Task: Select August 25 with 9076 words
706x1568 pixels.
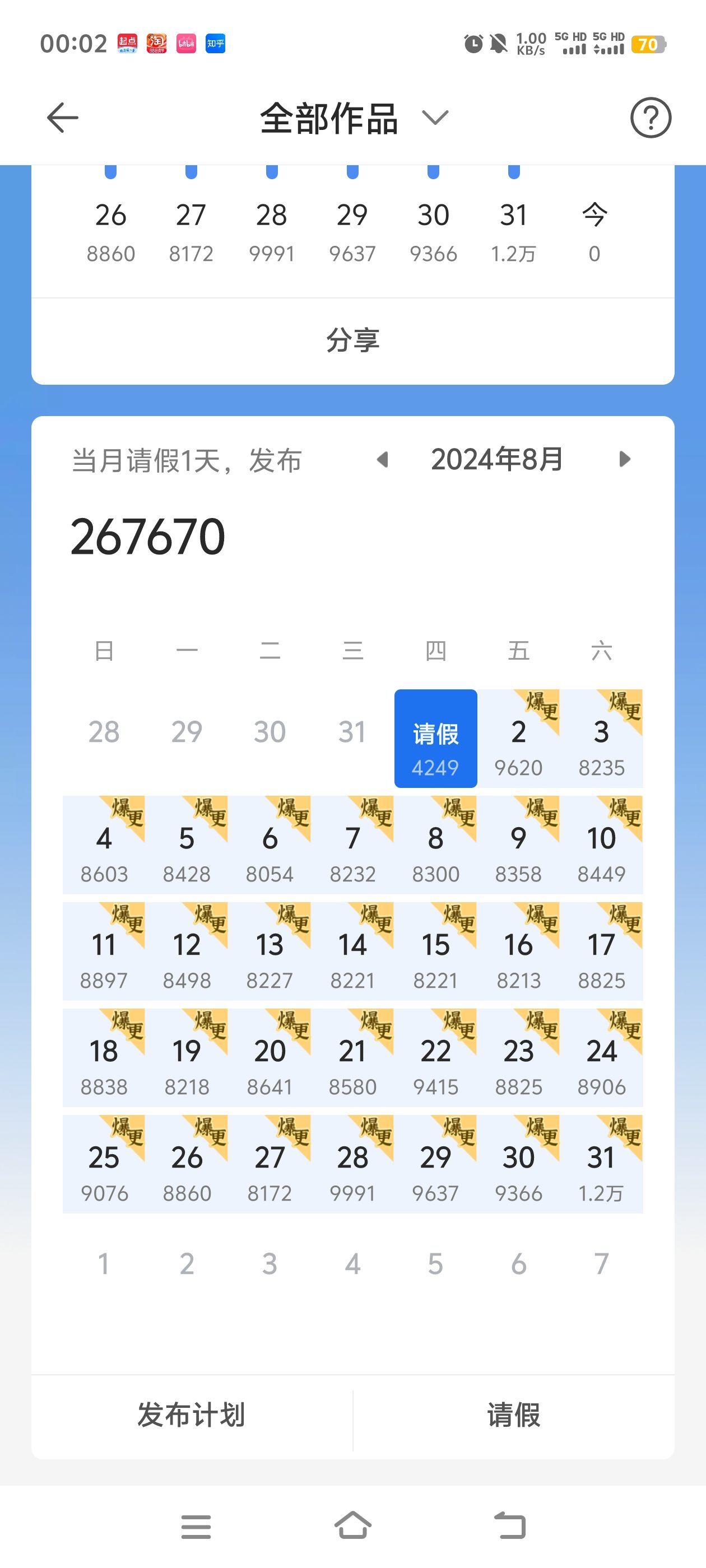Action: (x=104, y=1164)
